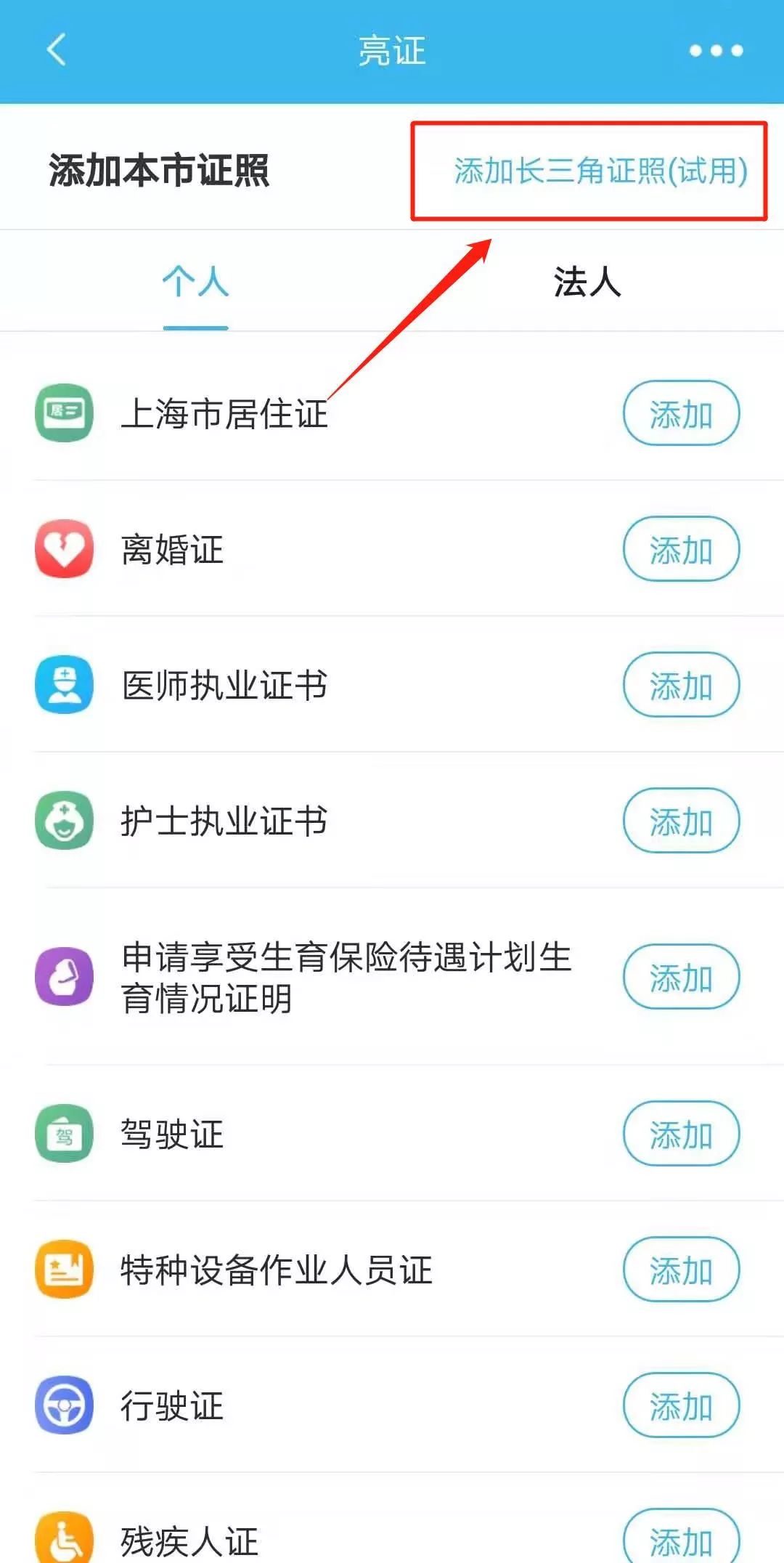Screen dimensions: 784x1563
Task: Add the 离婚证 certificate
Action: pos(681,549)
